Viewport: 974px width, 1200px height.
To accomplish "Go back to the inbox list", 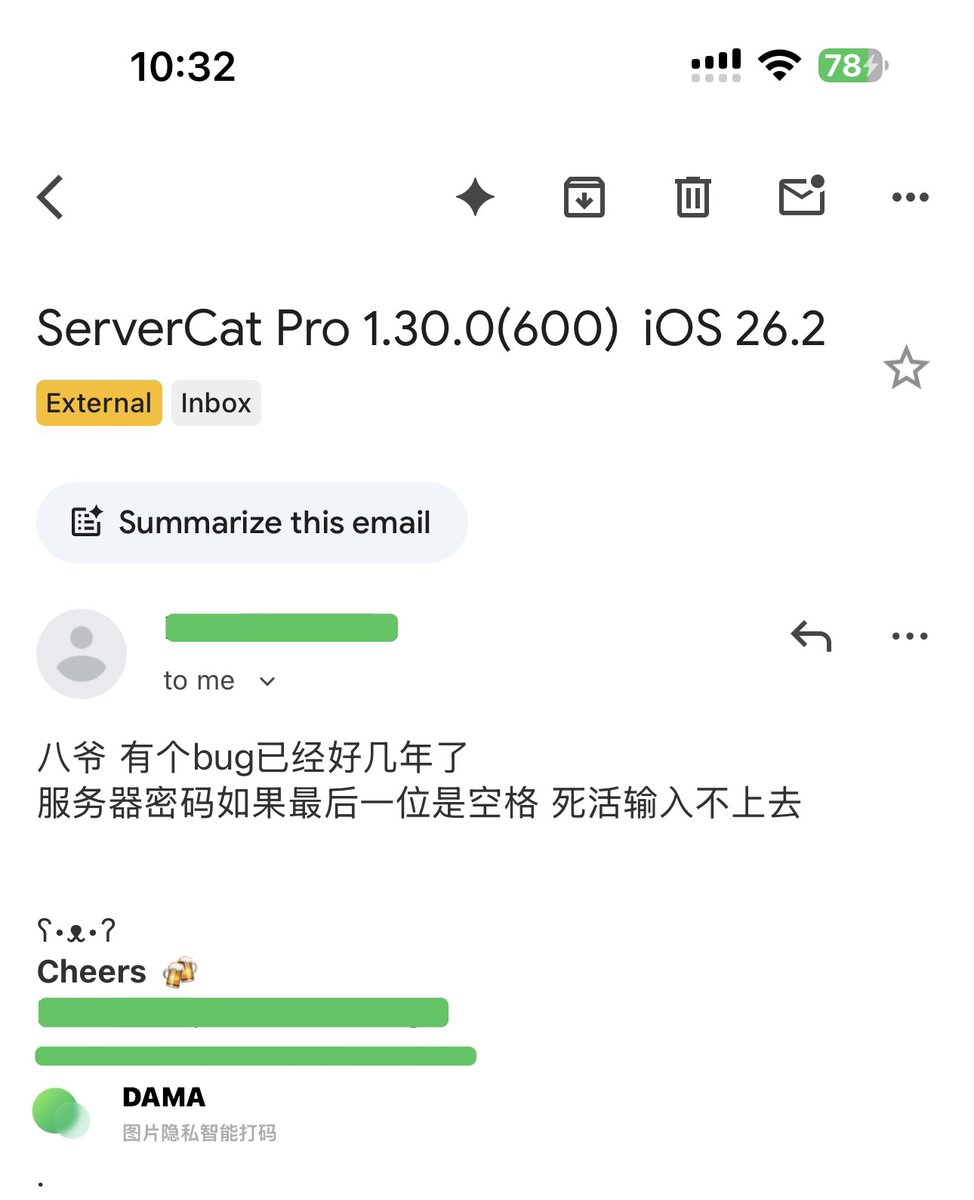I will click(50, 197).
